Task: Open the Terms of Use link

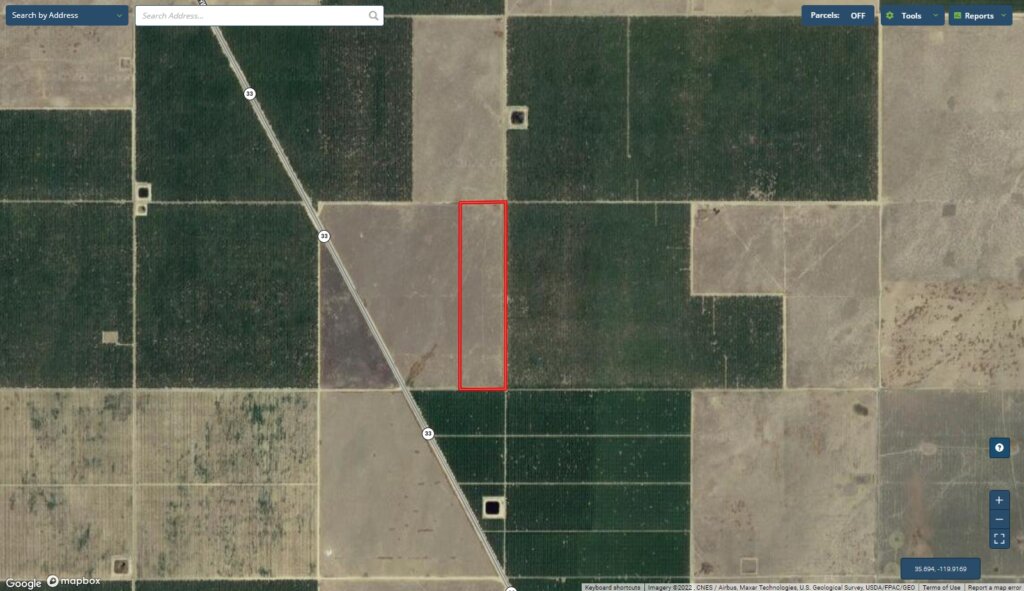Action: pyautogui.click(x=941, y=587)
